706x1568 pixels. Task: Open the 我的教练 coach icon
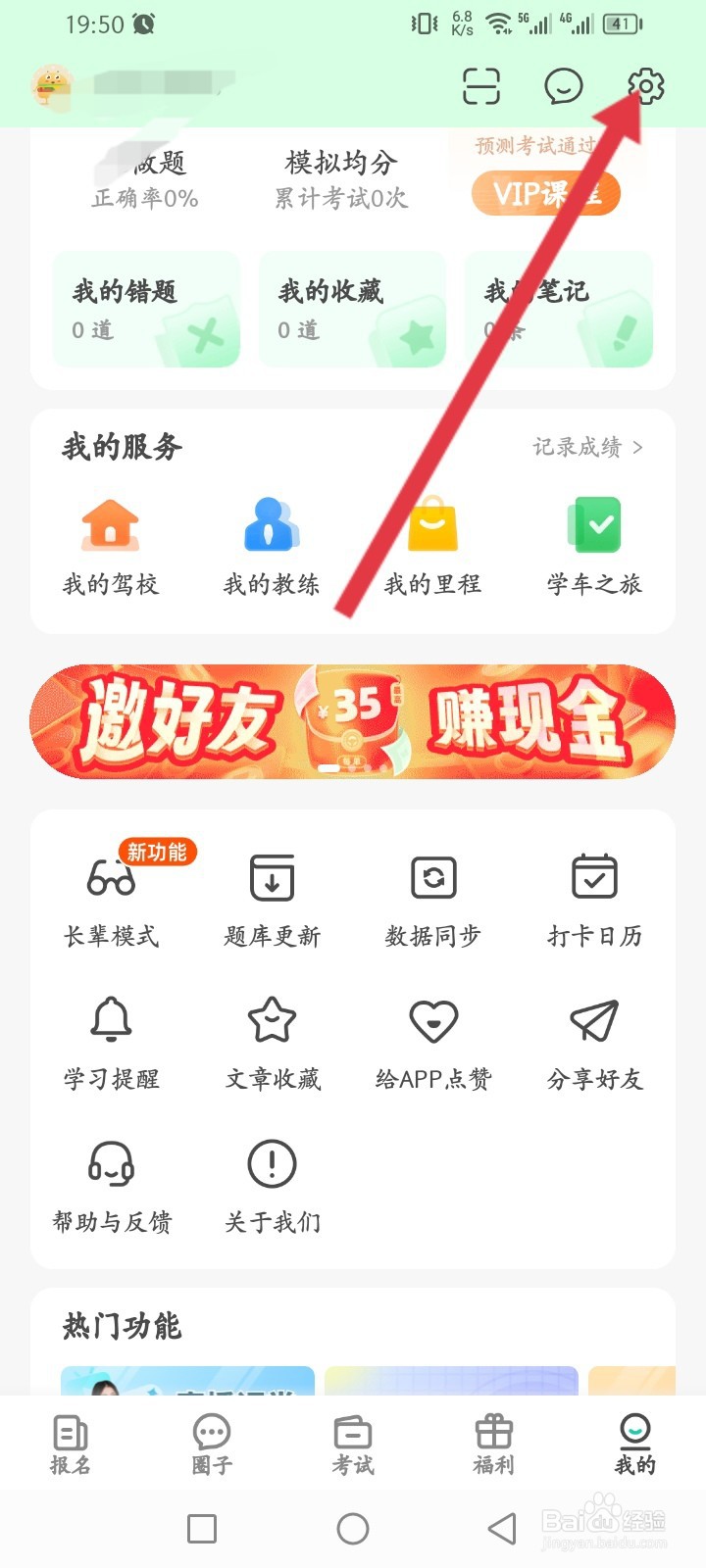click(x=270, y=524)
